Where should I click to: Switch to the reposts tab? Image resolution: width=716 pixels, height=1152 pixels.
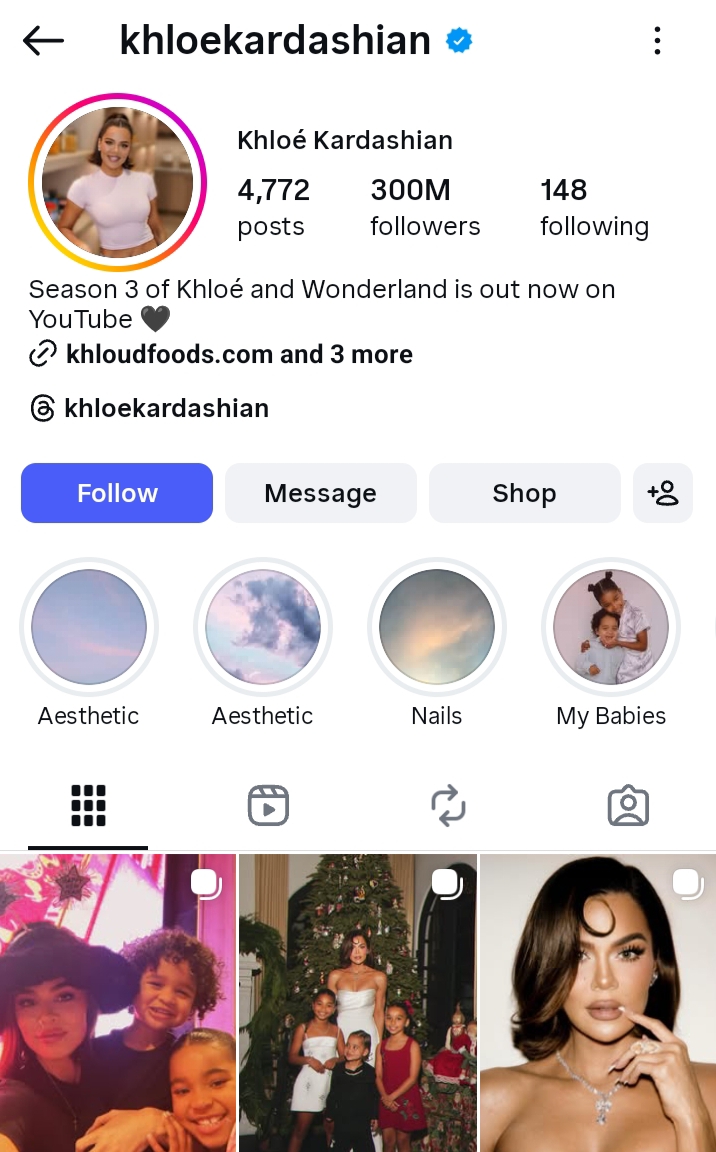click(448, 805)
